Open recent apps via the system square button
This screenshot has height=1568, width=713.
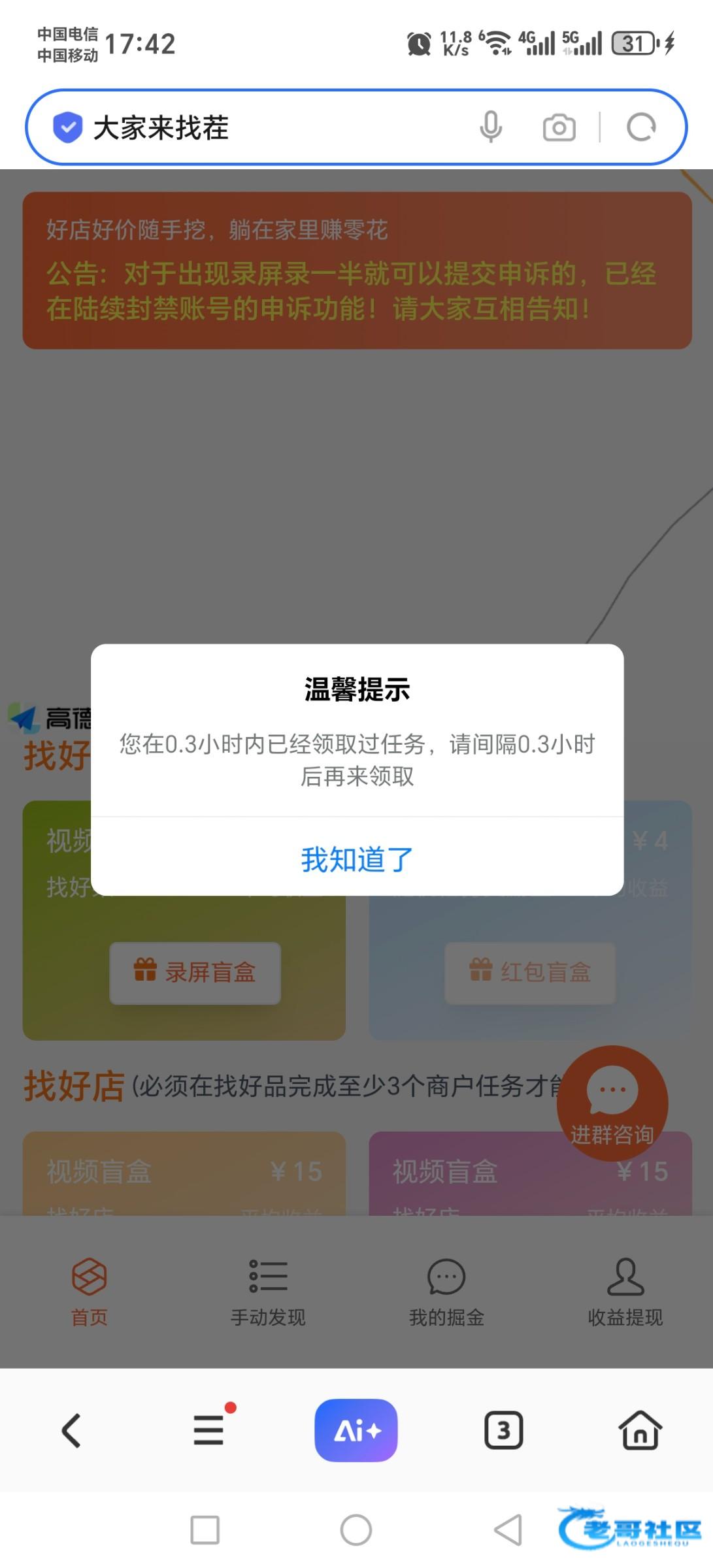(x=205, y=1530)
